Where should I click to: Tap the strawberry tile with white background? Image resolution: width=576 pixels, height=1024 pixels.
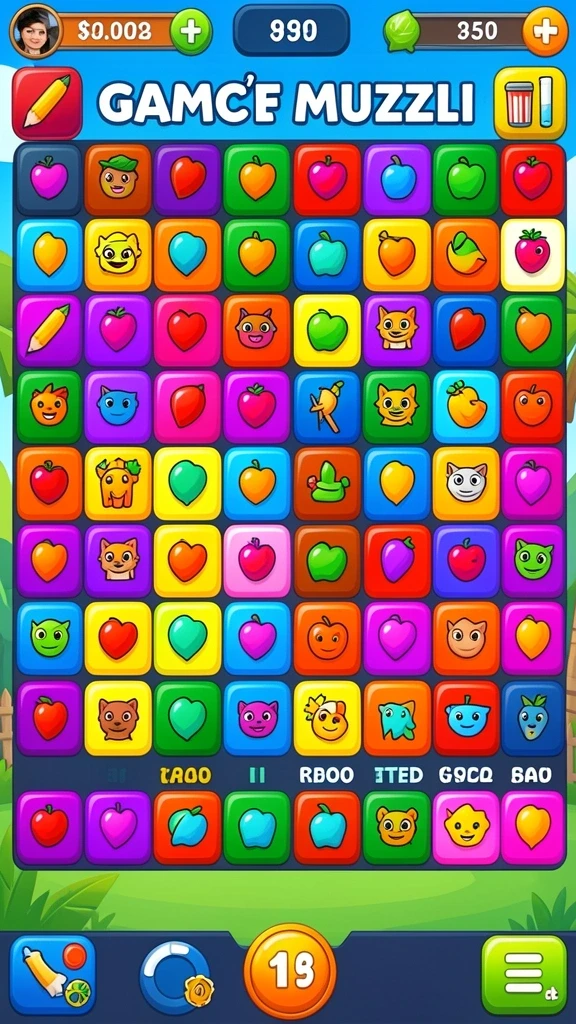532,255
